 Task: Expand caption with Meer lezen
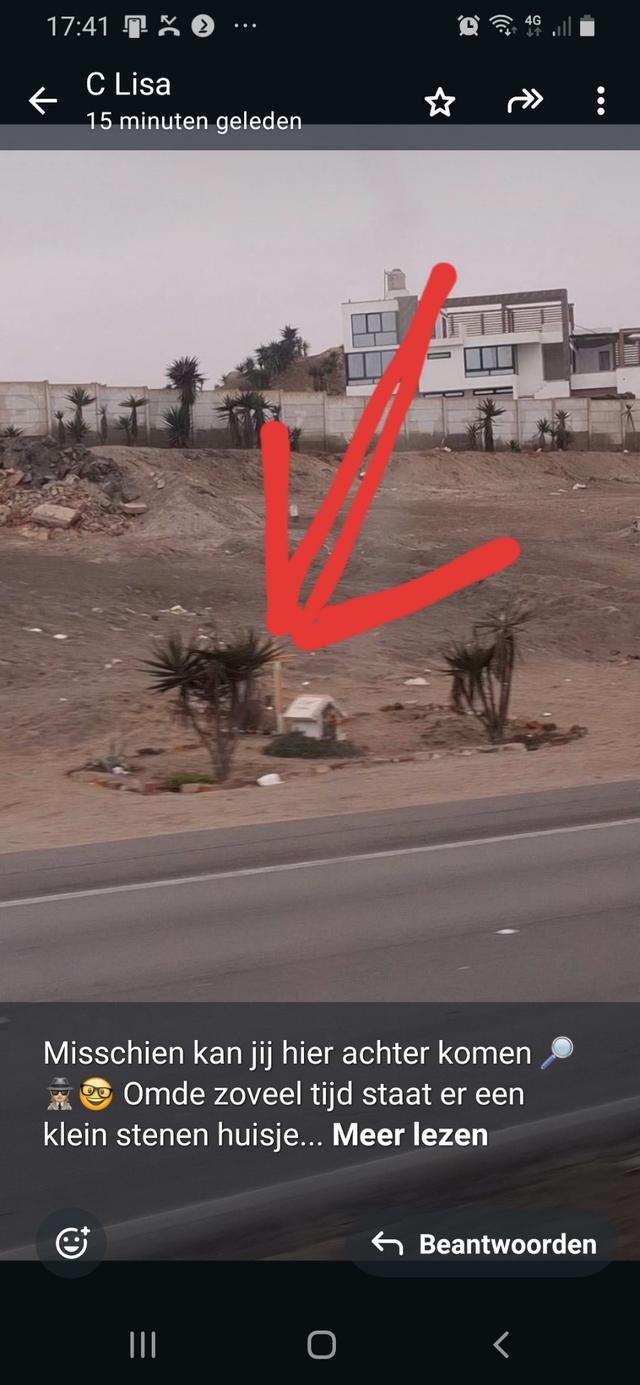(x=410, y=1135)
